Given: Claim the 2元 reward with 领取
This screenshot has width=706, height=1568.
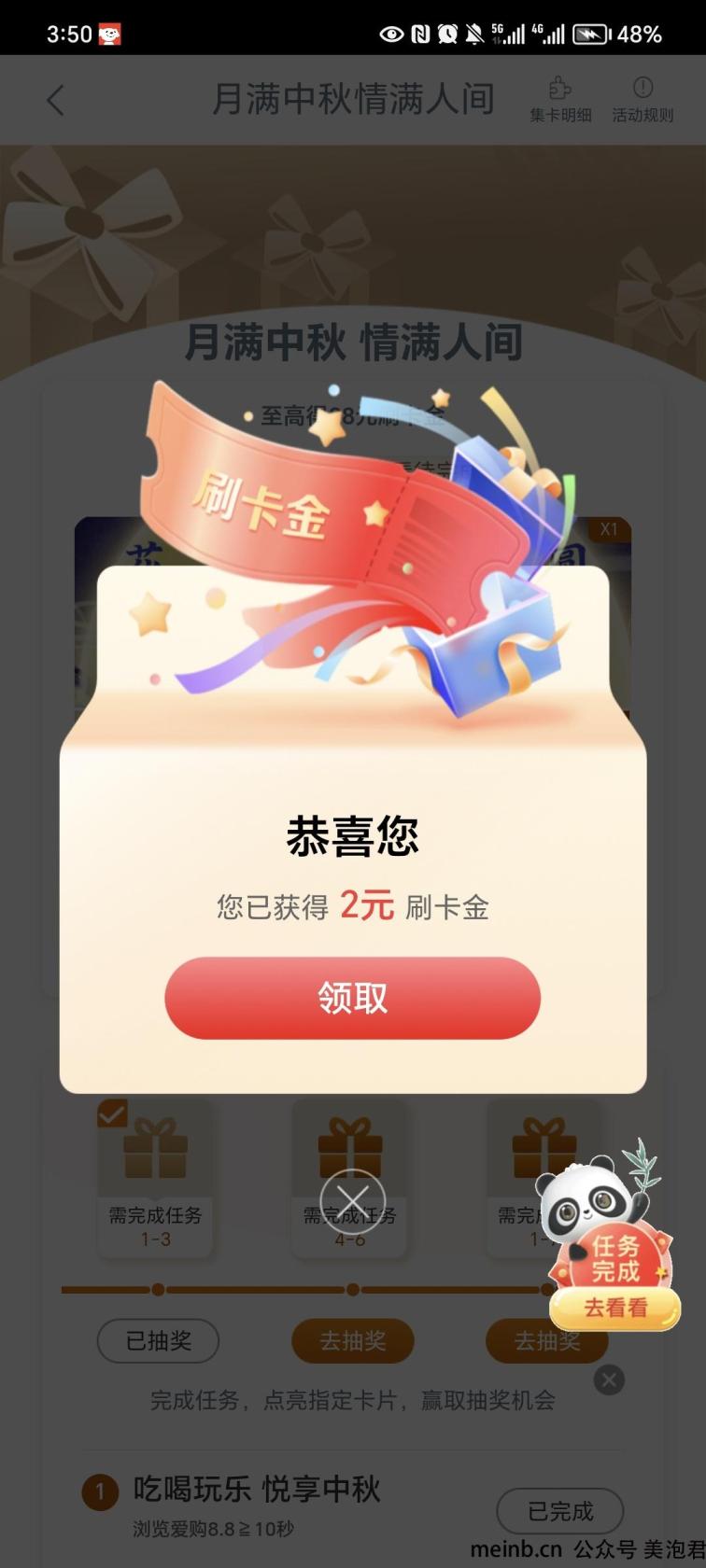Looking at the screenshot, I should click(352, 998).
